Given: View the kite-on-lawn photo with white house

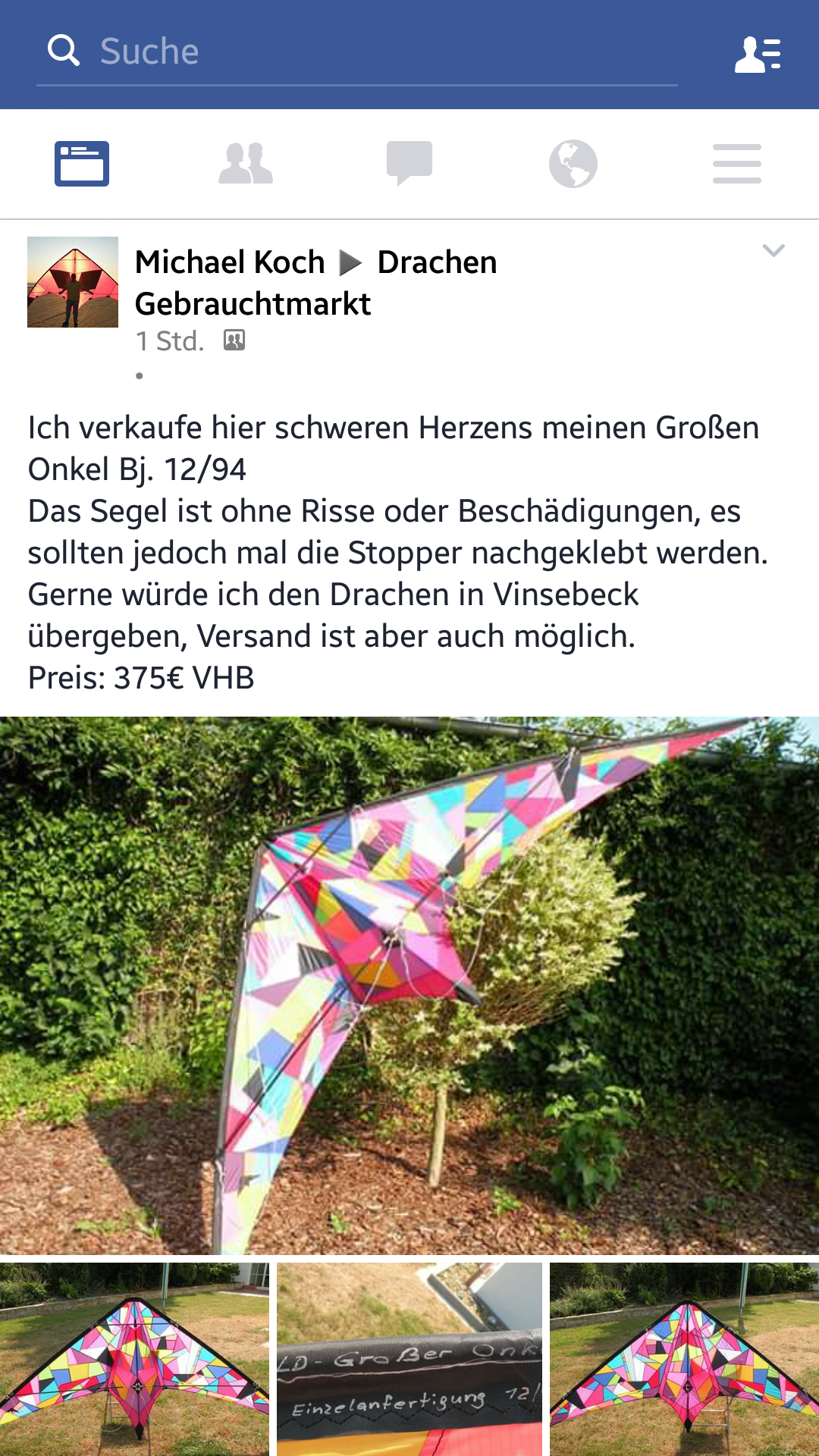Looking at the screenshot, I should pyautogui.click(x=134, y=1359).
